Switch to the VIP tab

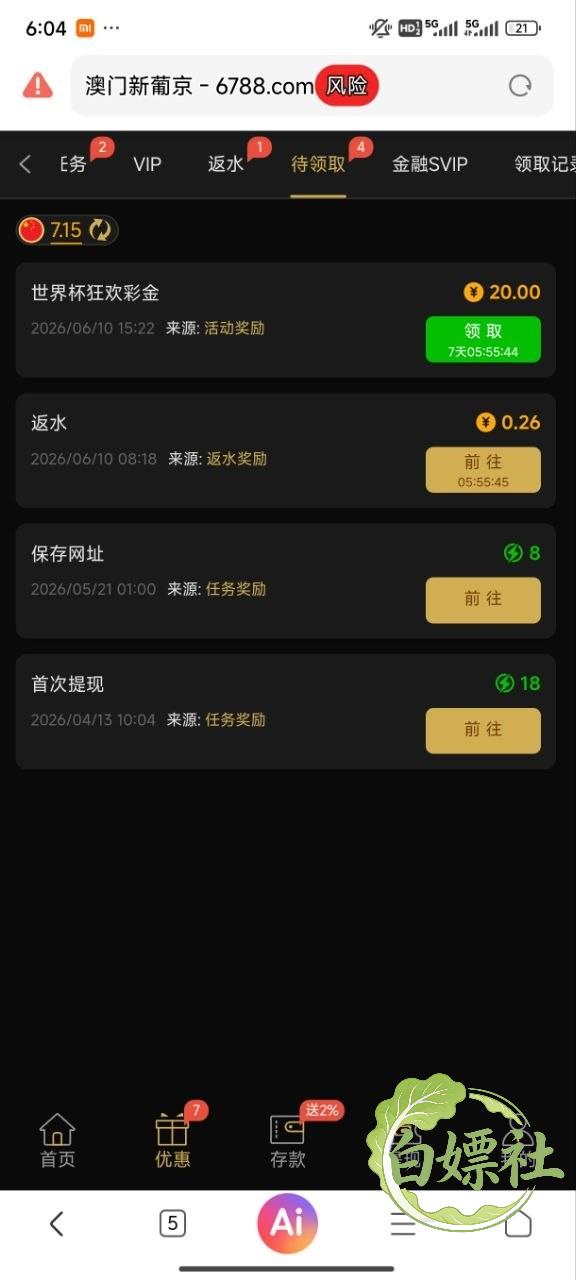[x=147, y=164]
